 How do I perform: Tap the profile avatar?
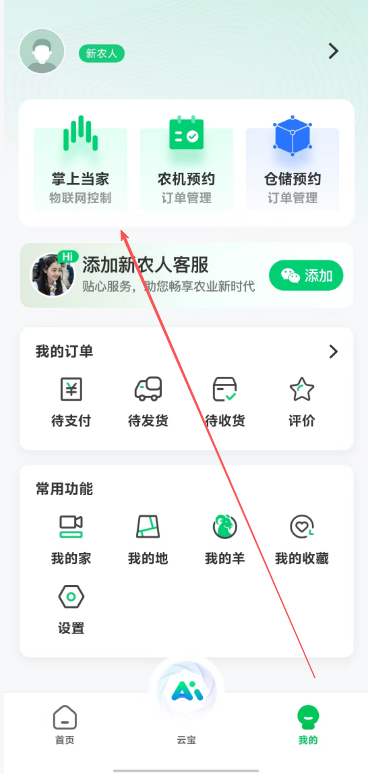(42, 51)
